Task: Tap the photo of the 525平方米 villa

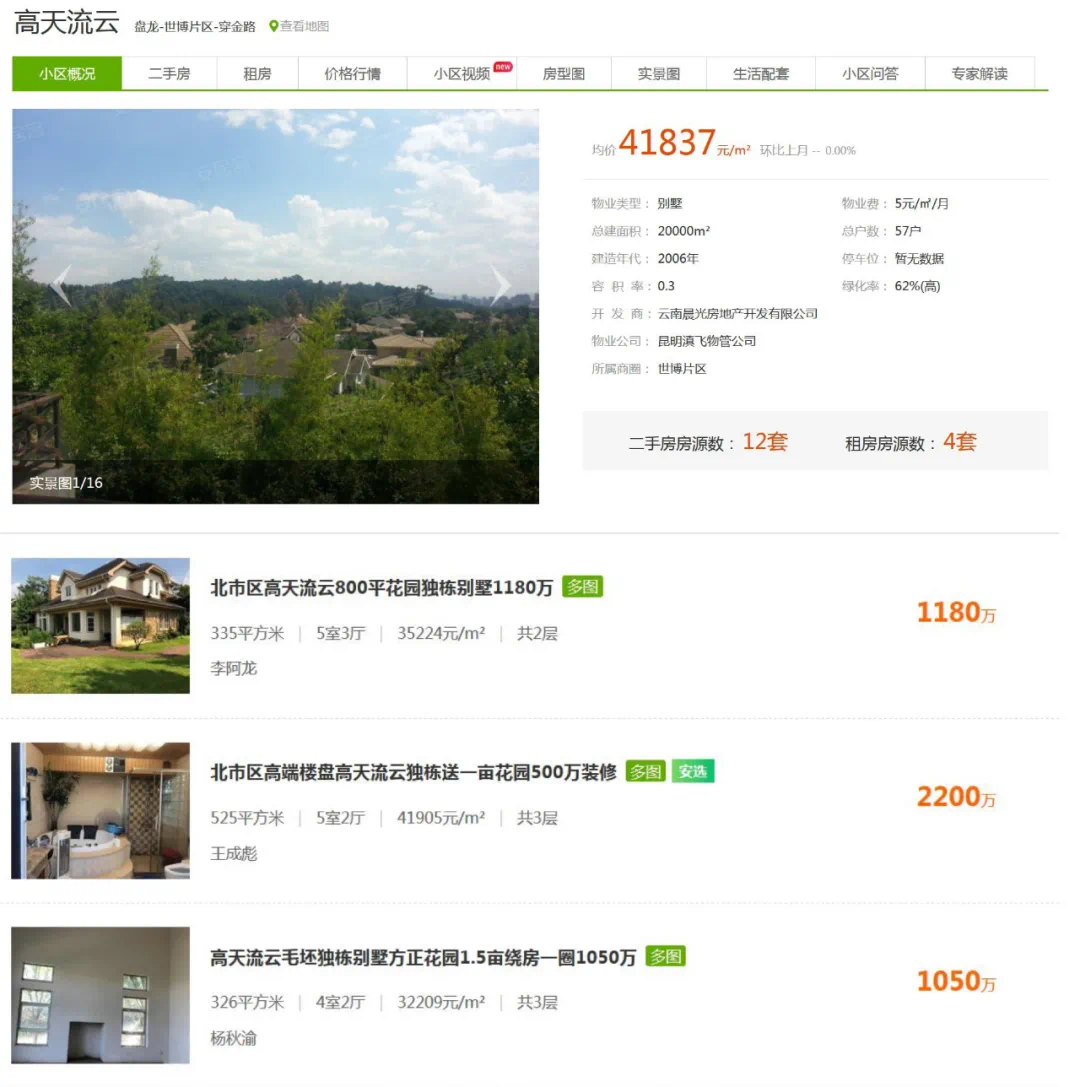Action: pyautogui.click(x=100, y=810)
